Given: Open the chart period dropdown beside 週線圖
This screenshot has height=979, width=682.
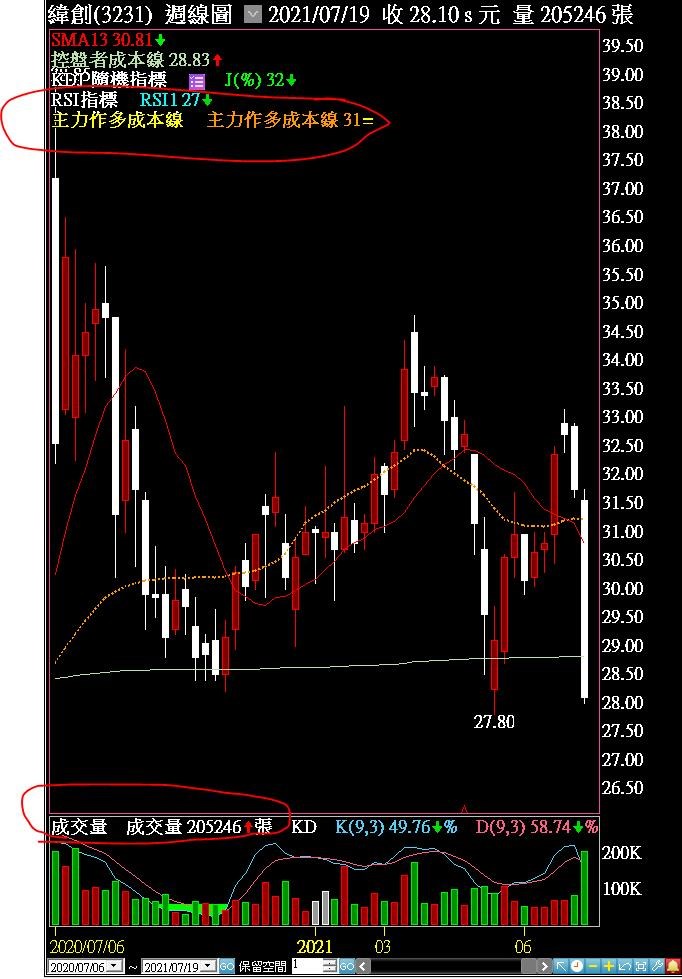Looking at the screenshot, I should pyautogui.click(x=253, y=14).
